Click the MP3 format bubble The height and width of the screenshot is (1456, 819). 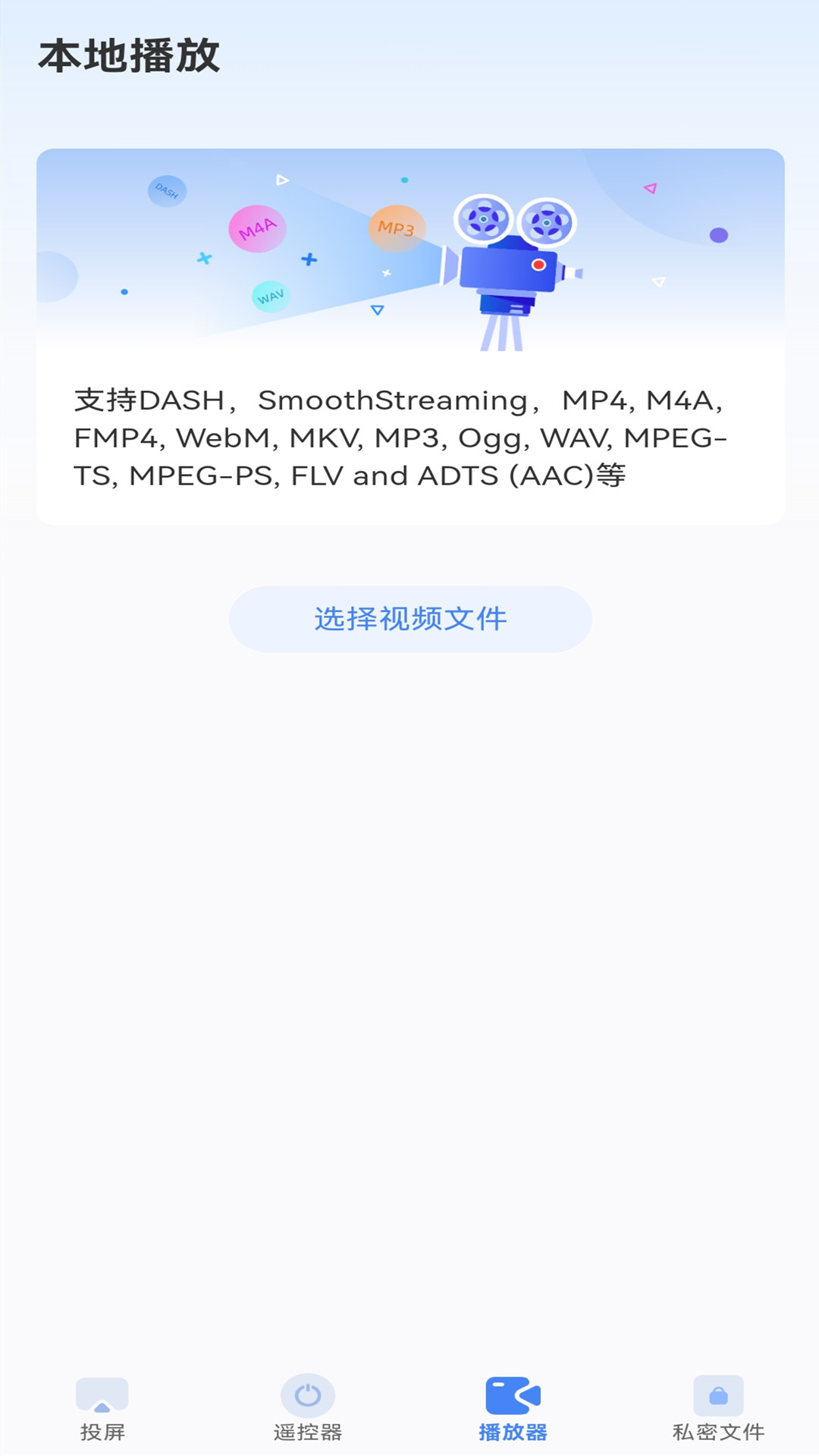tap(397, 227)
